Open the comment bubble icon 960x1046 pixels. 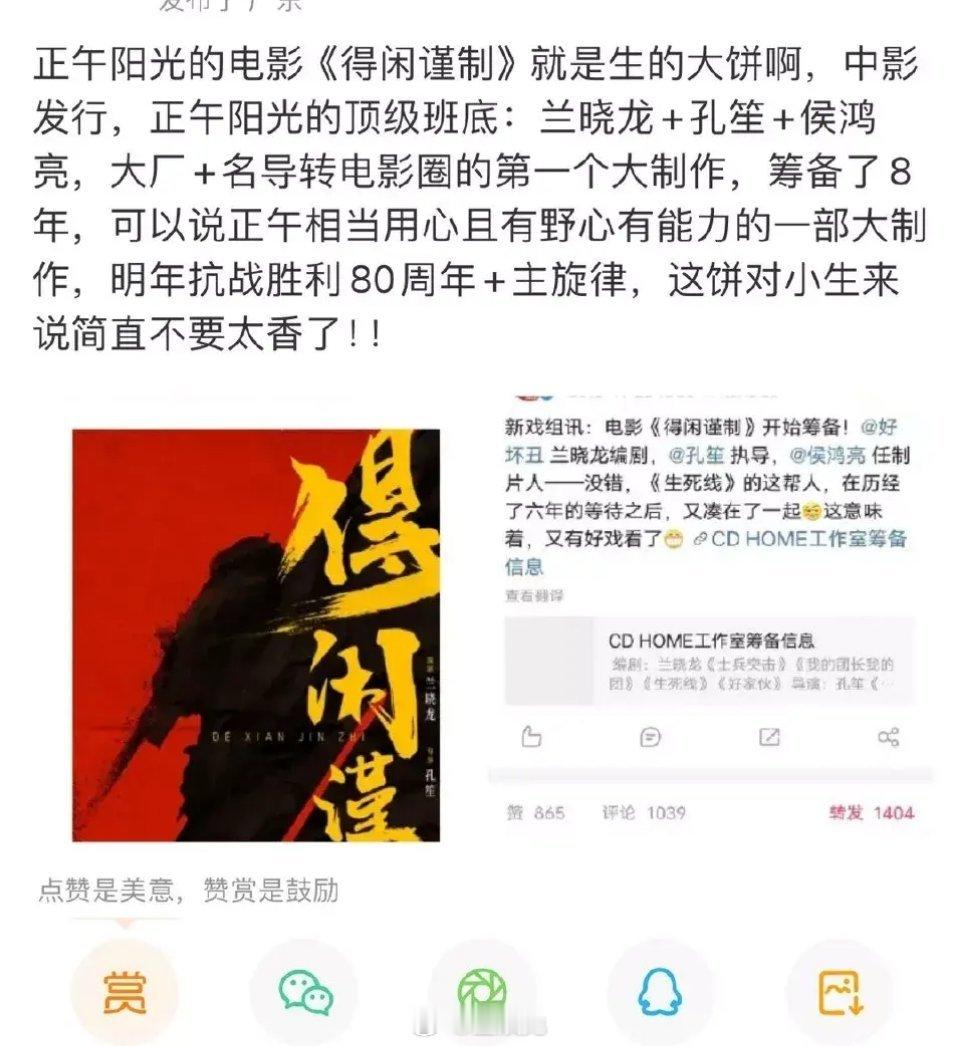[651, 737]
